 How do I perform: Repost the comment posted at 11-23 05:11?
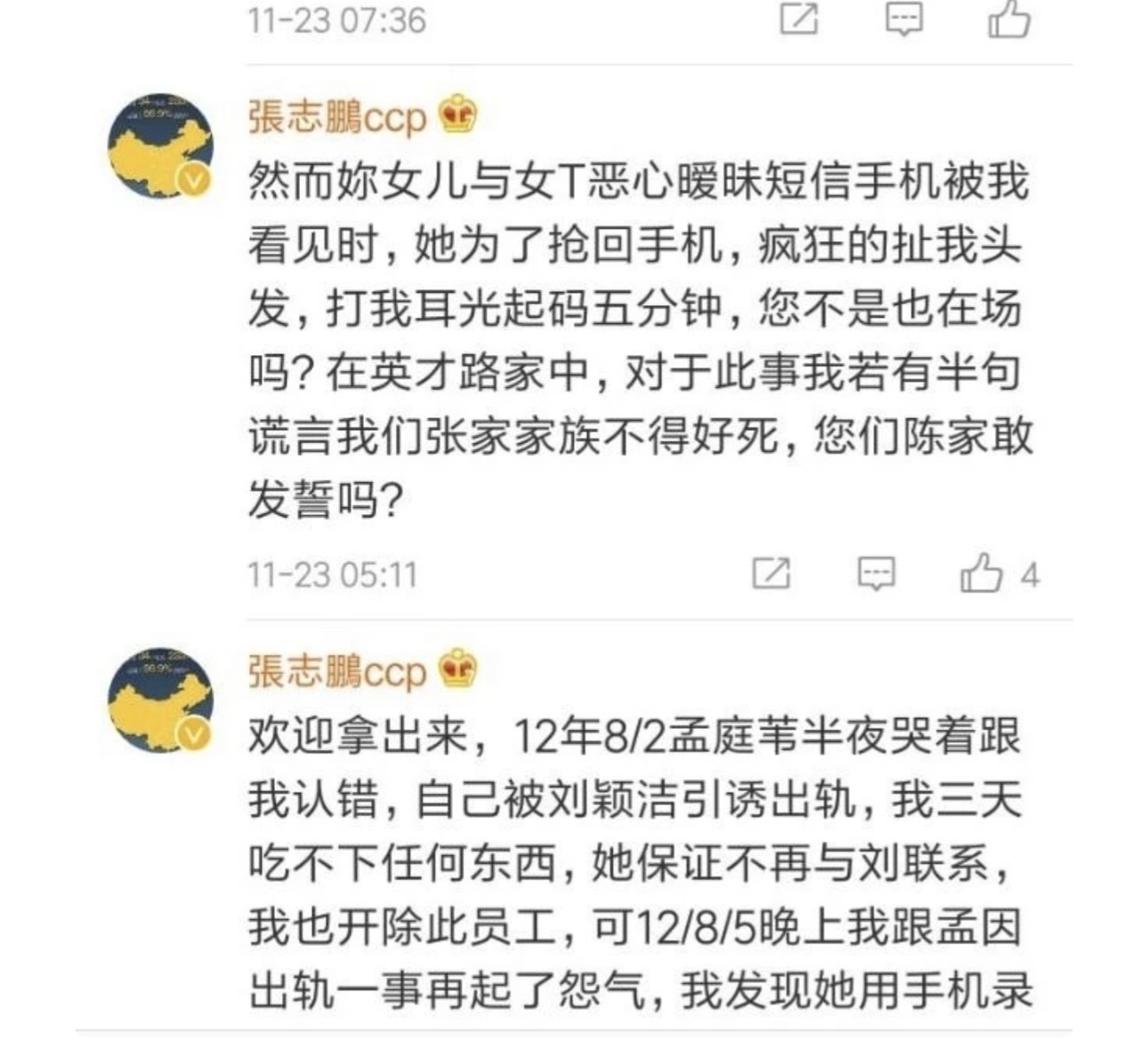[x=771, y=574]
